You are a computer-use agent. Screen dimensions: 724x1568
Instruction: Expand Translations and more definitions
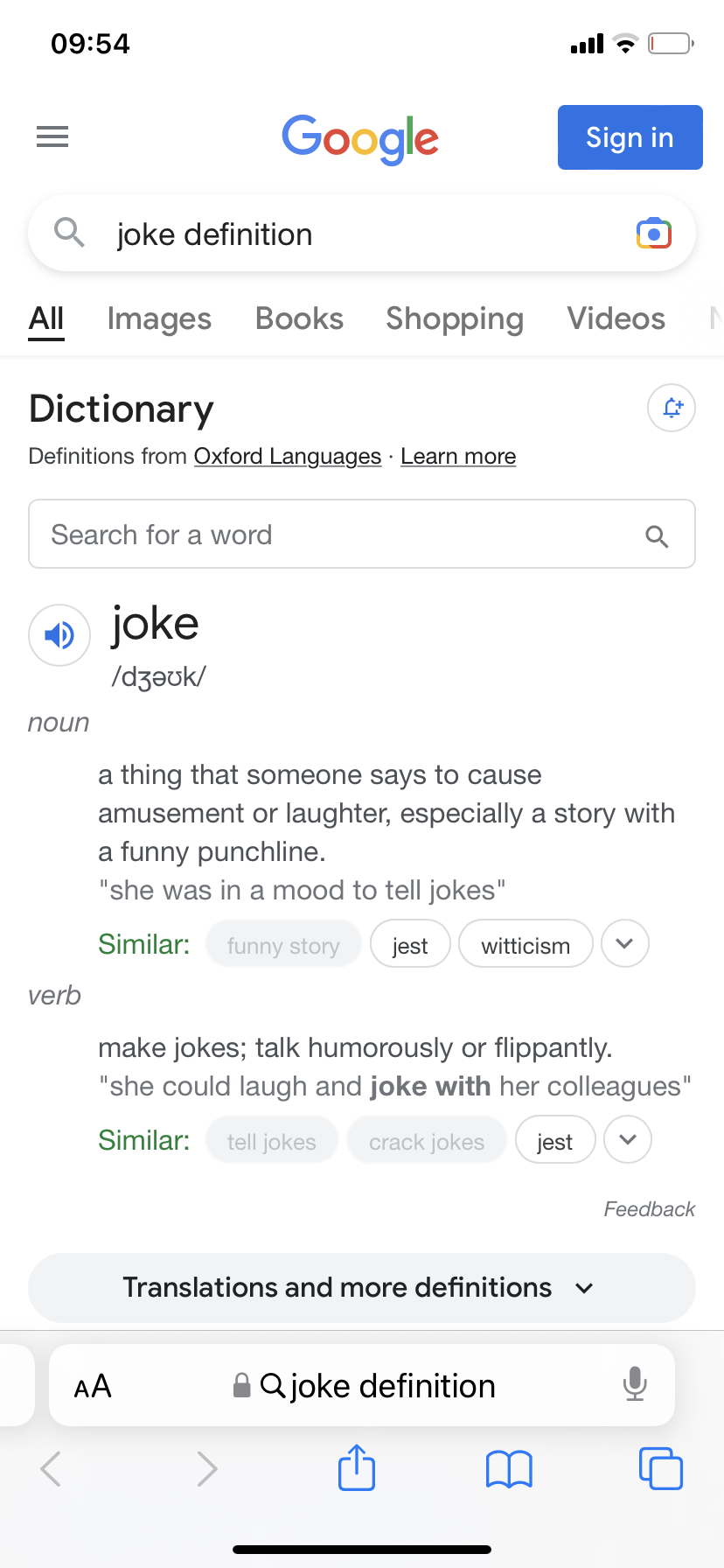362,1288
